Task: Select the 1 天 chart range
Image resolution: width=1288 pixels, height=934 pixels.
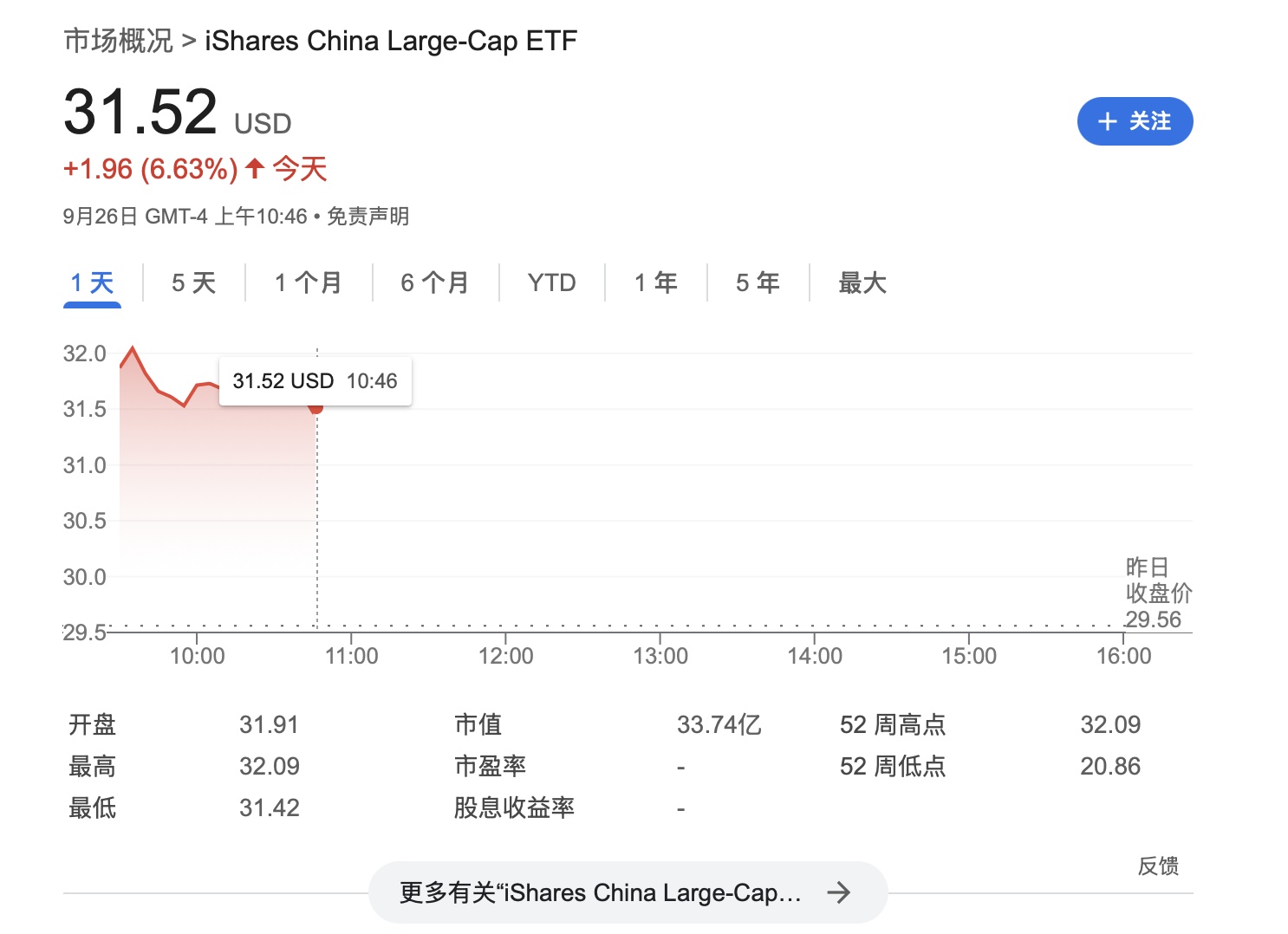Action: coord(92,282)
